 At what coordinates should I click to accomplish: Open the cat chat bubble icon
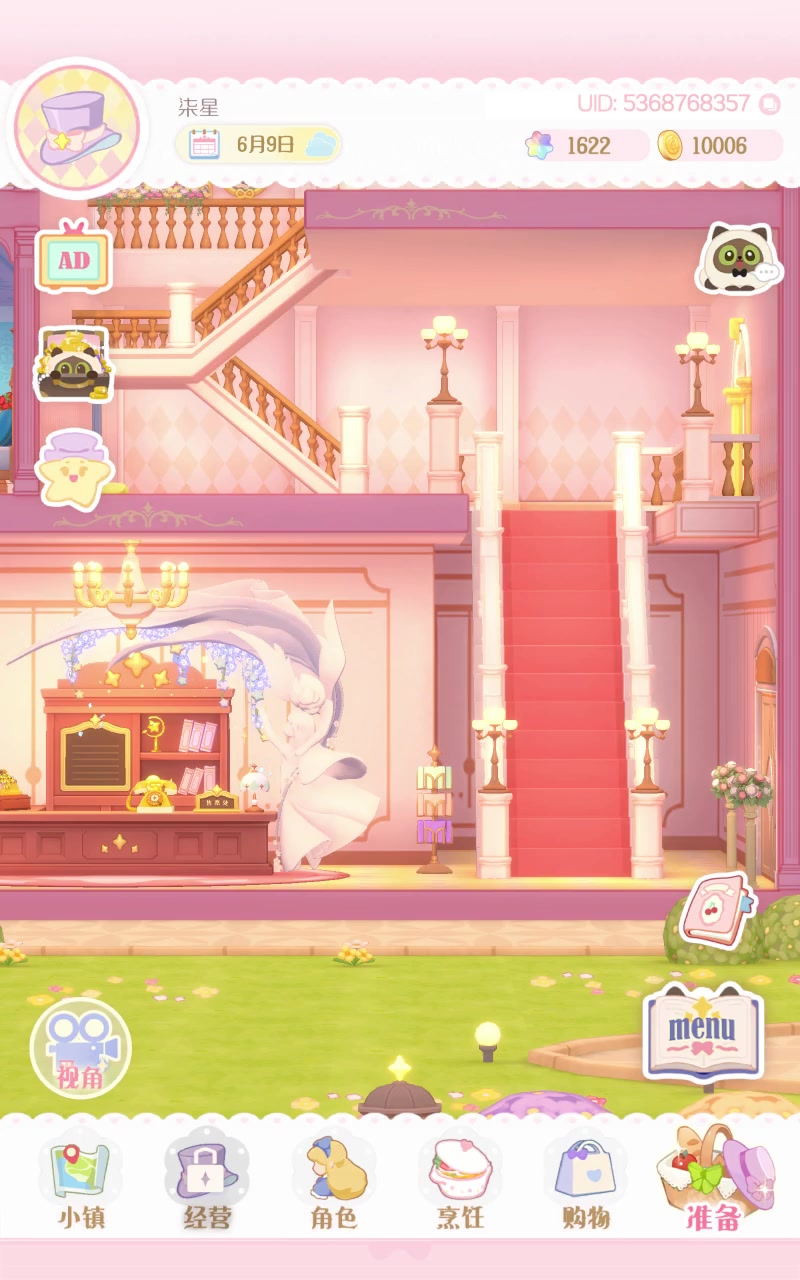(738, 259)
